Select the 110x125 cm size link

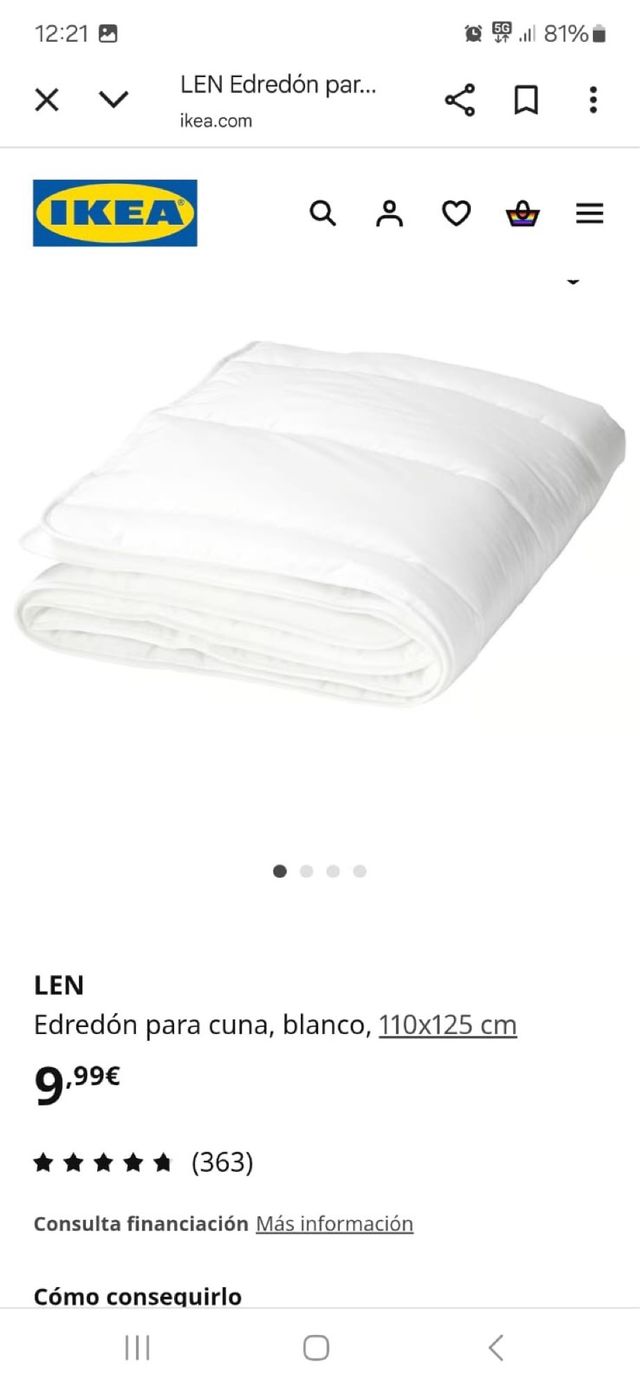click(x=447, y=1025)
